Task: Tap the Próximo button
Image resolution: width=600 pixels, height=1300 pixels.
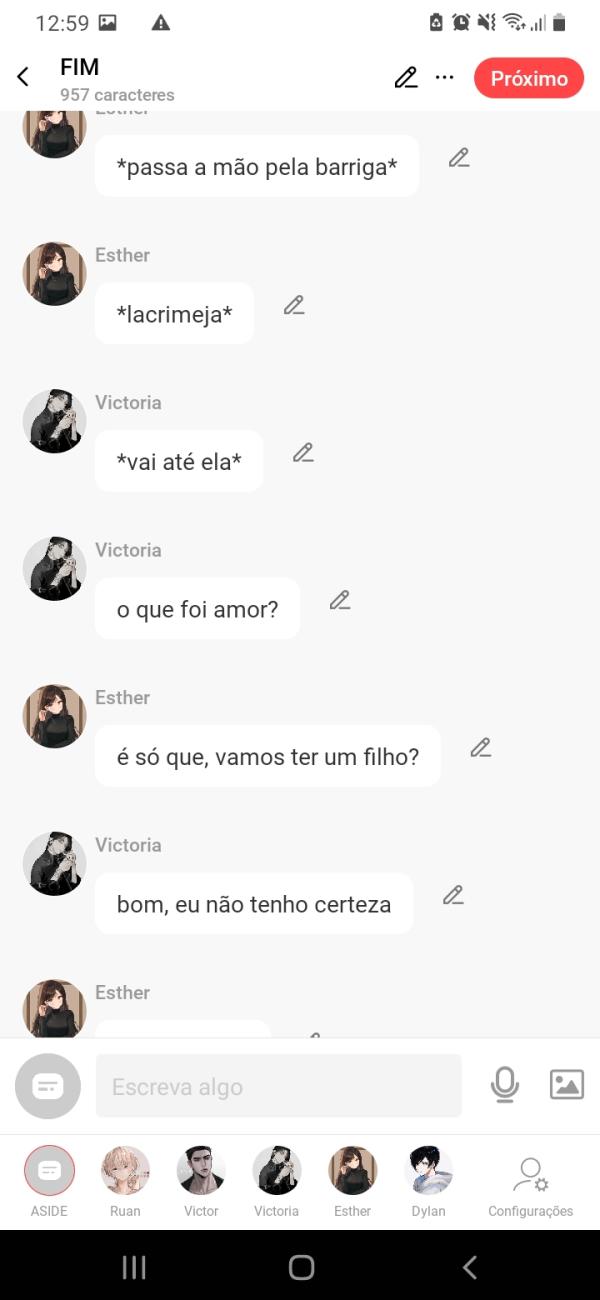Action: [x=528, y=78]
